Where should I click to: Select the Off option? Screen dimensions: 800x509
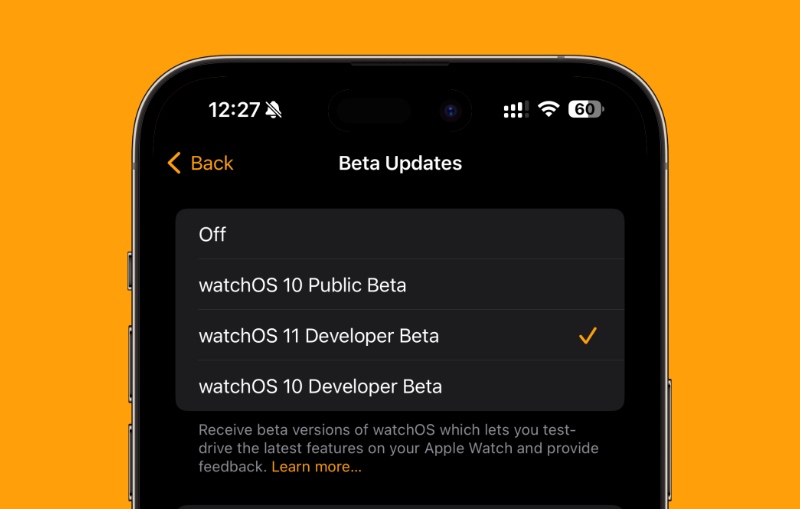(x=399, y=234)
